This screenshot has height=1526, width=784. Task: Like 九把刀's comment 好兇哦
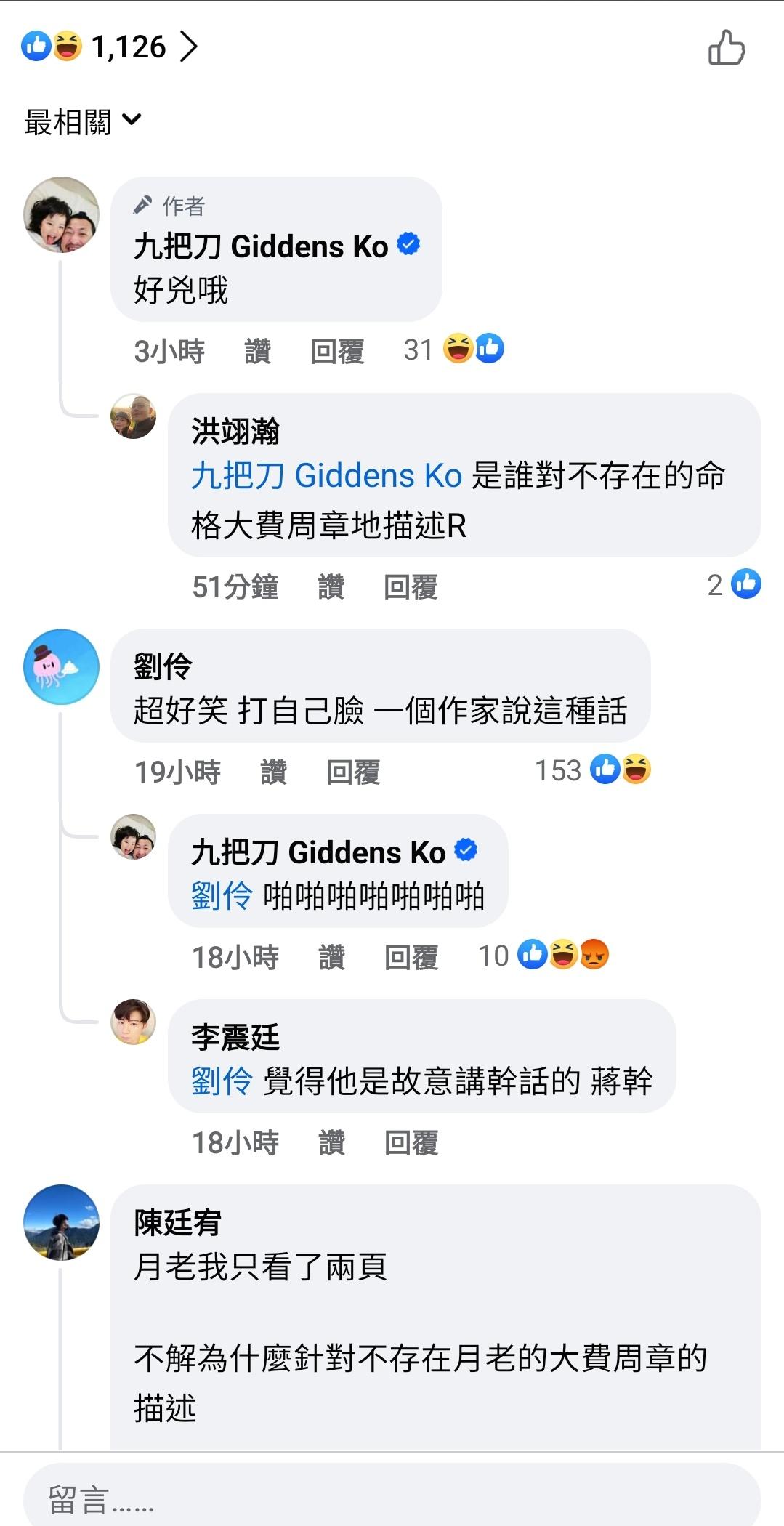pos(257,351)
